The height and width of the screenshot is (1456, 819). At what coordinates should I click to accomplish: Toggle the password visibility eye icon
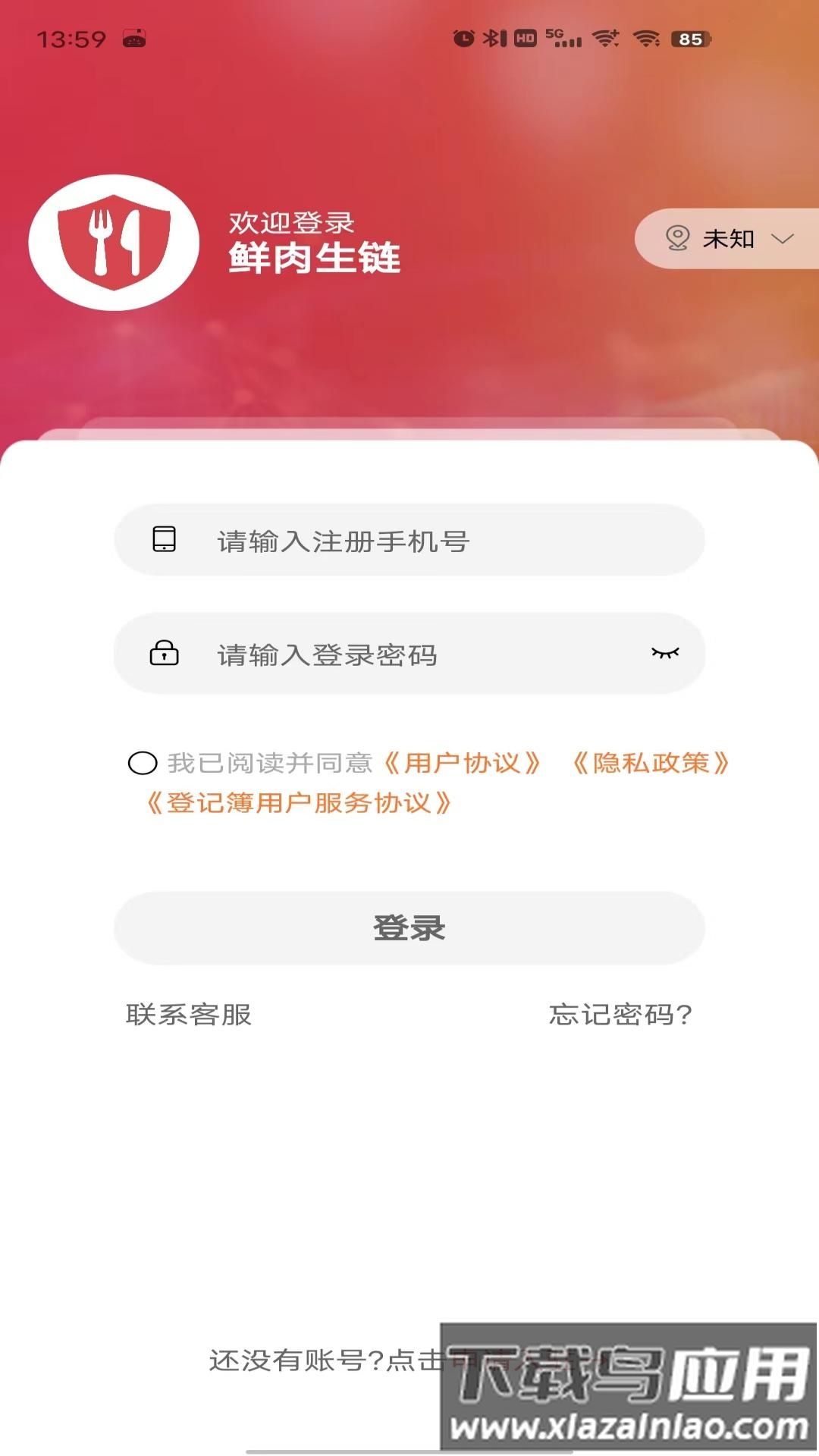664,654
